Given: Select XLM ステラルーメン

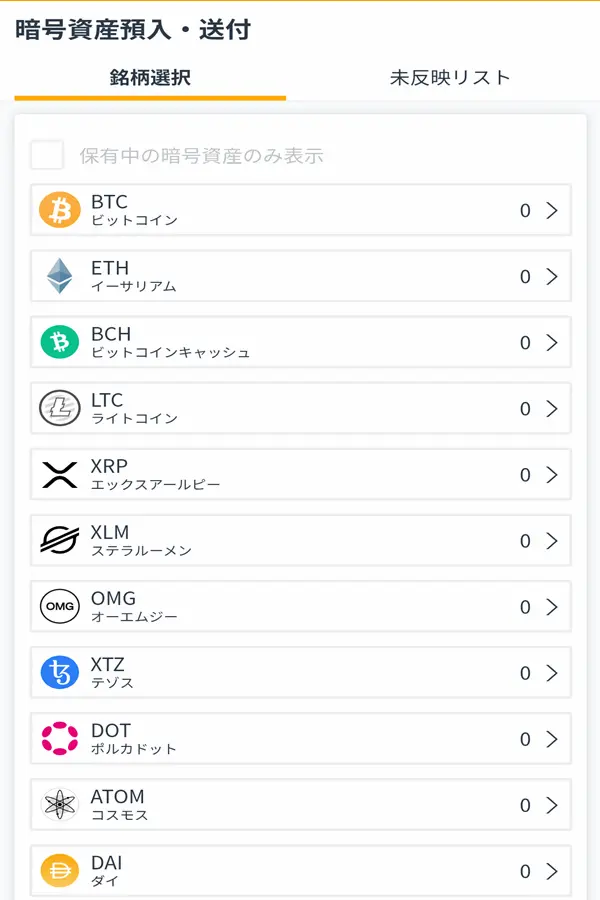Looking at the screenshot, I should click(300, 541).
